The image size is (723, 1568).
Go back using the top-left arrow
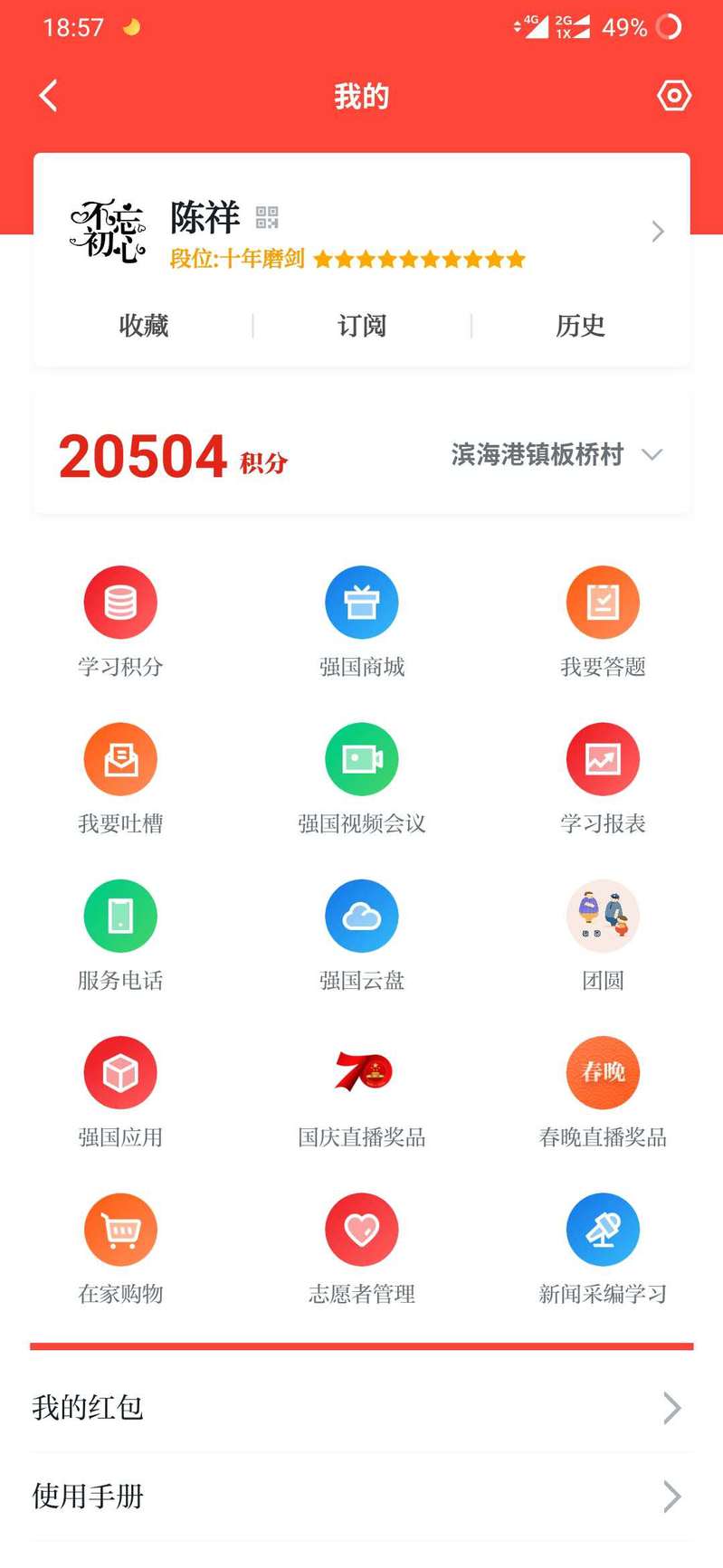coord(49,95)
